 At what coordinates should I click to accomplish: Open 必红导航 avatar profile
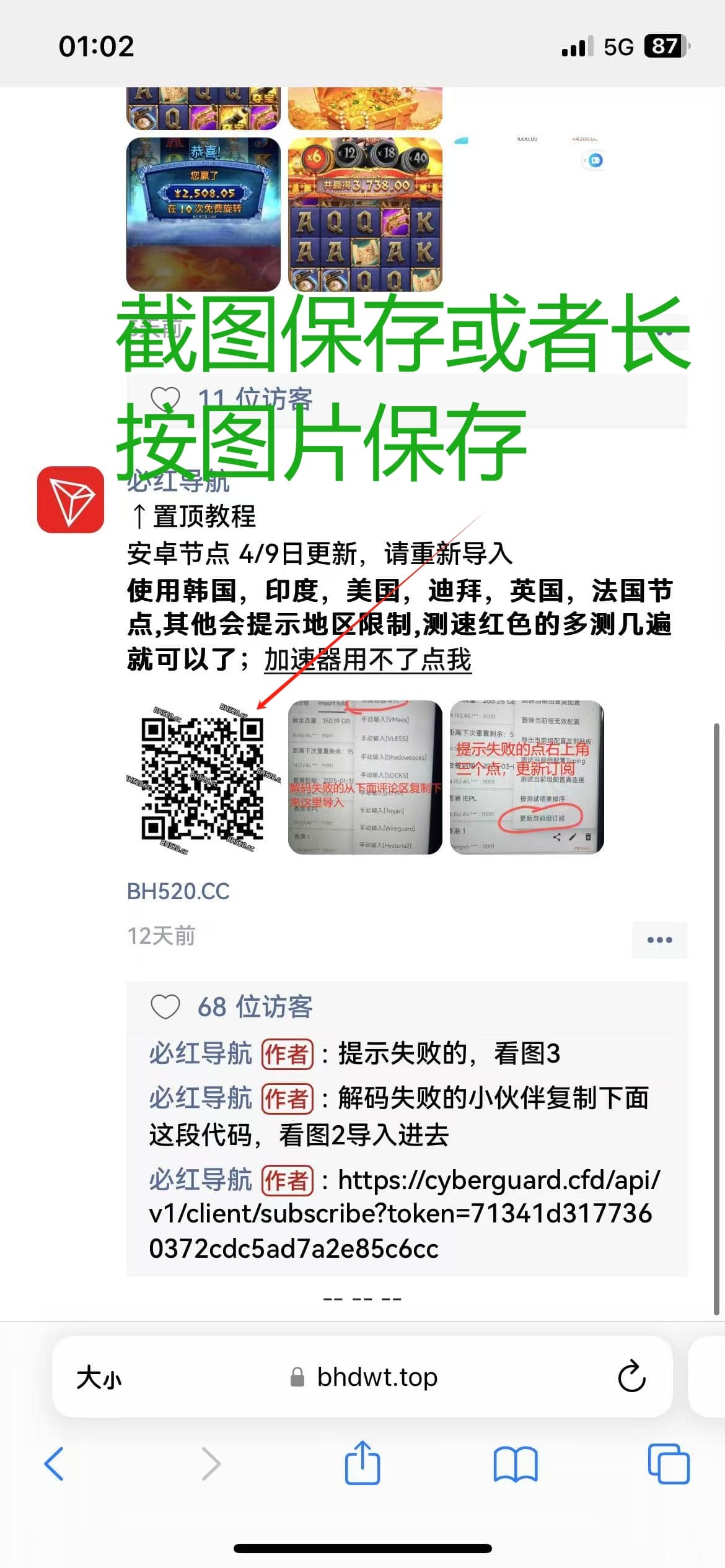tap(71, 499)
